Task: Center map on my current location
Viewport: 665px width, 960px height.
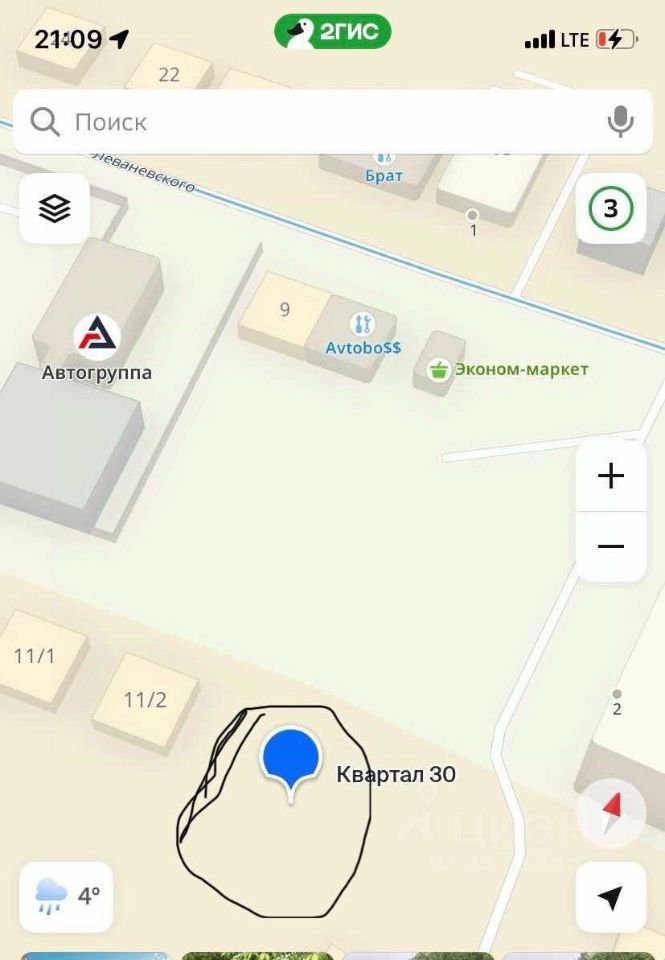Action: pos(610,897)
